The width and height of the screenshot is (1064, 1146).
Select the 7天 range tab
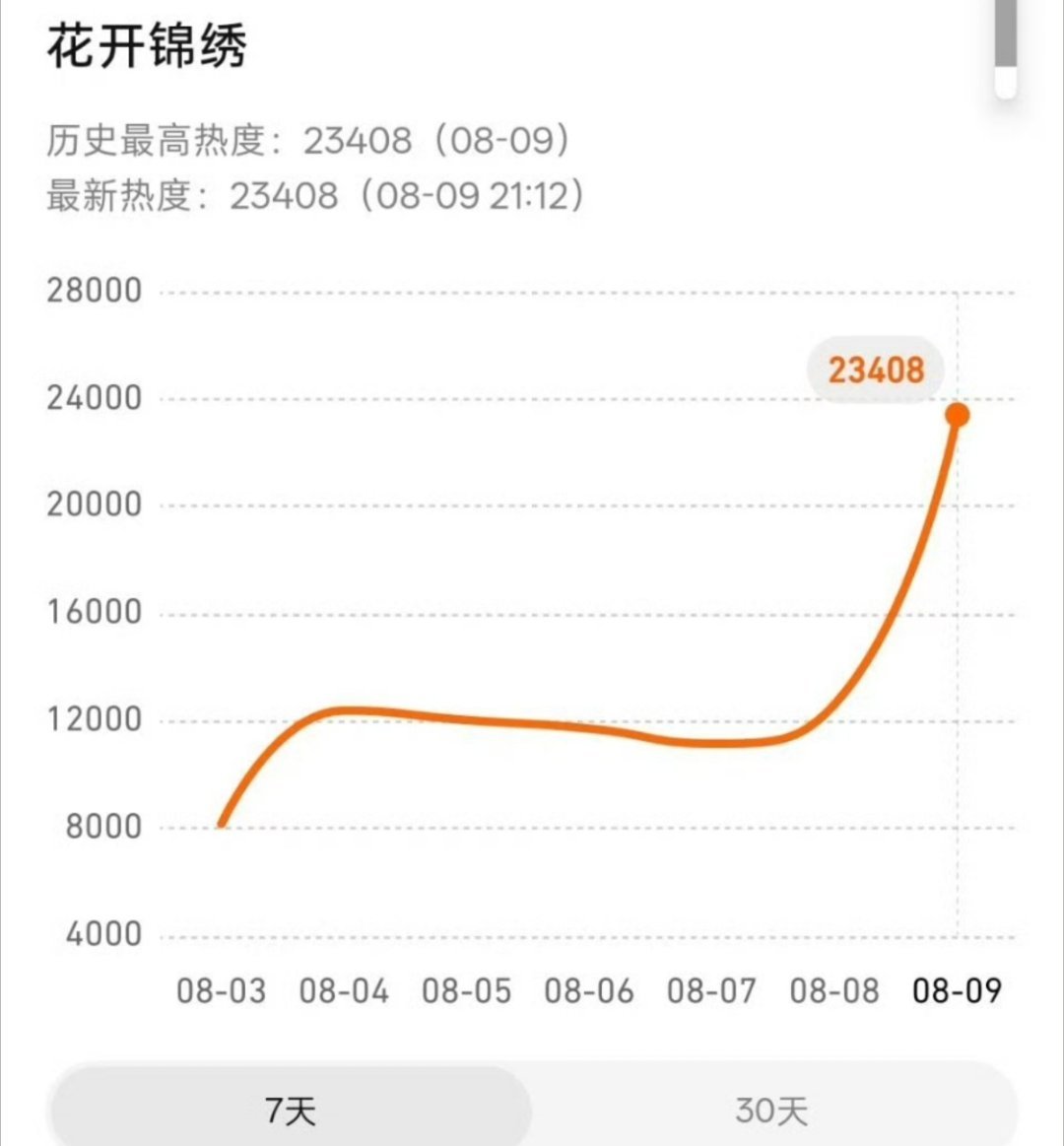291,1110
